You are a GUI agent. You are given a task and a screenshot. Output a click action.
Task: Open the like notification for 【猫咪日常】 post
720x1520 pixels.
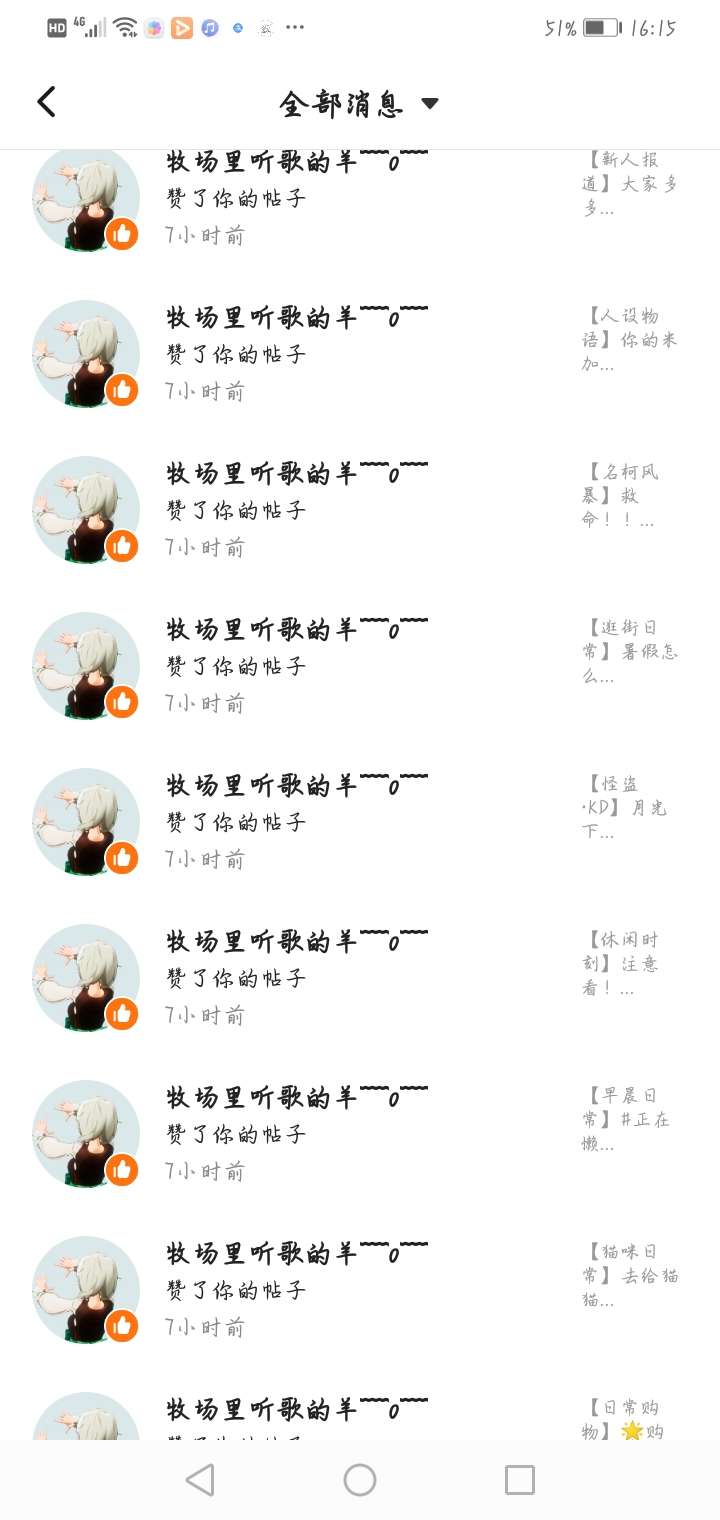[x=360, y=1290]
